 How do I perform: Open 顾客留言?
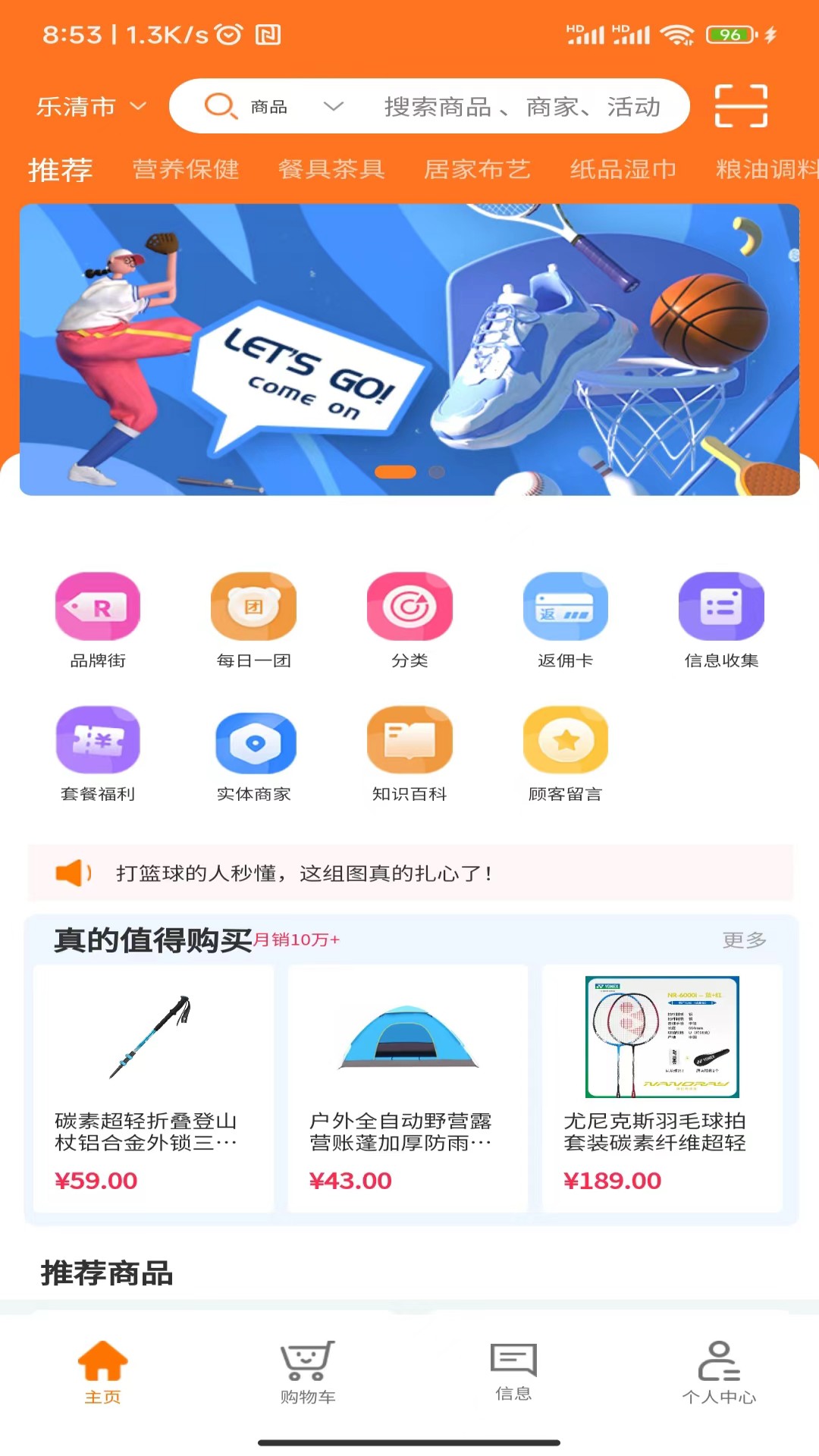click(x=565, y=752)
